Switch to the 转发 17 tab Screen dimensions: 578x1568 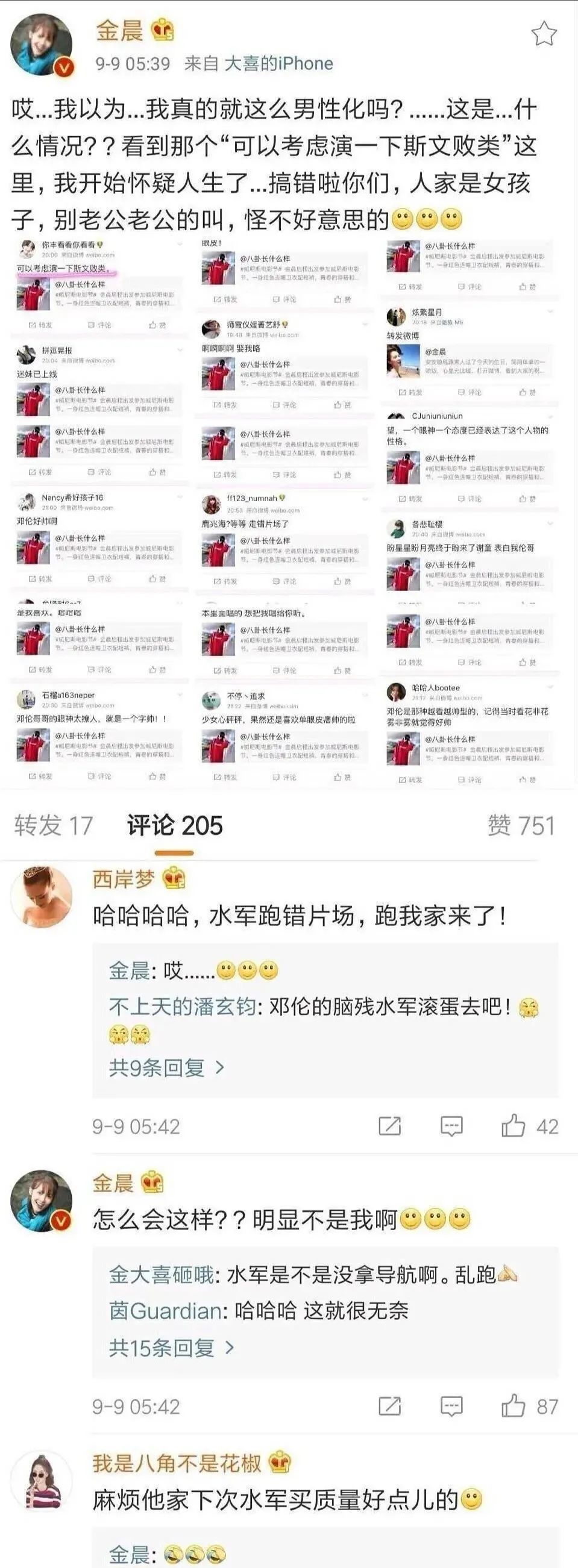point(54,825)
